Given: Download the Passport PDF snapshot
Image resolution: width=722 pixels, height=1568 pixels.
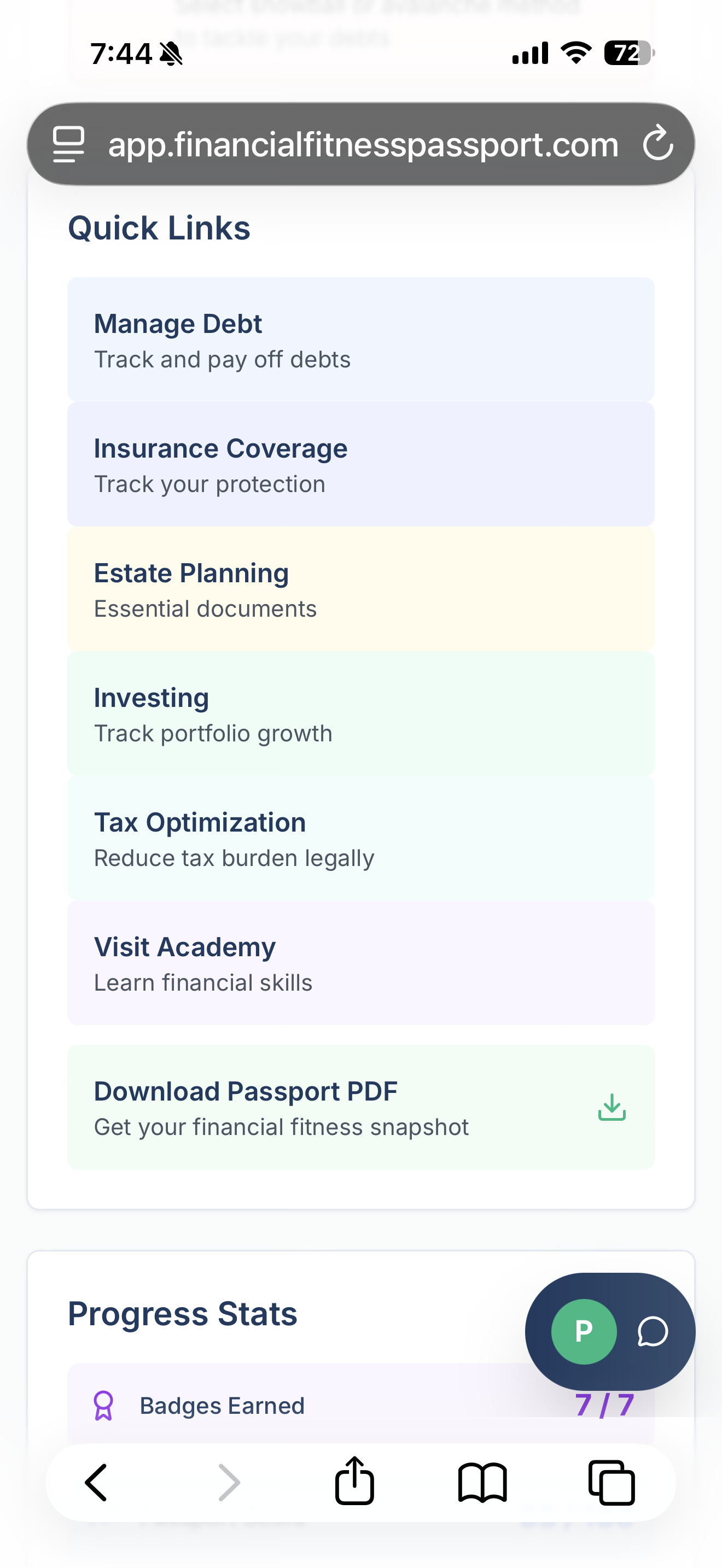Looking at the screenshot, I should point(304,1108).
